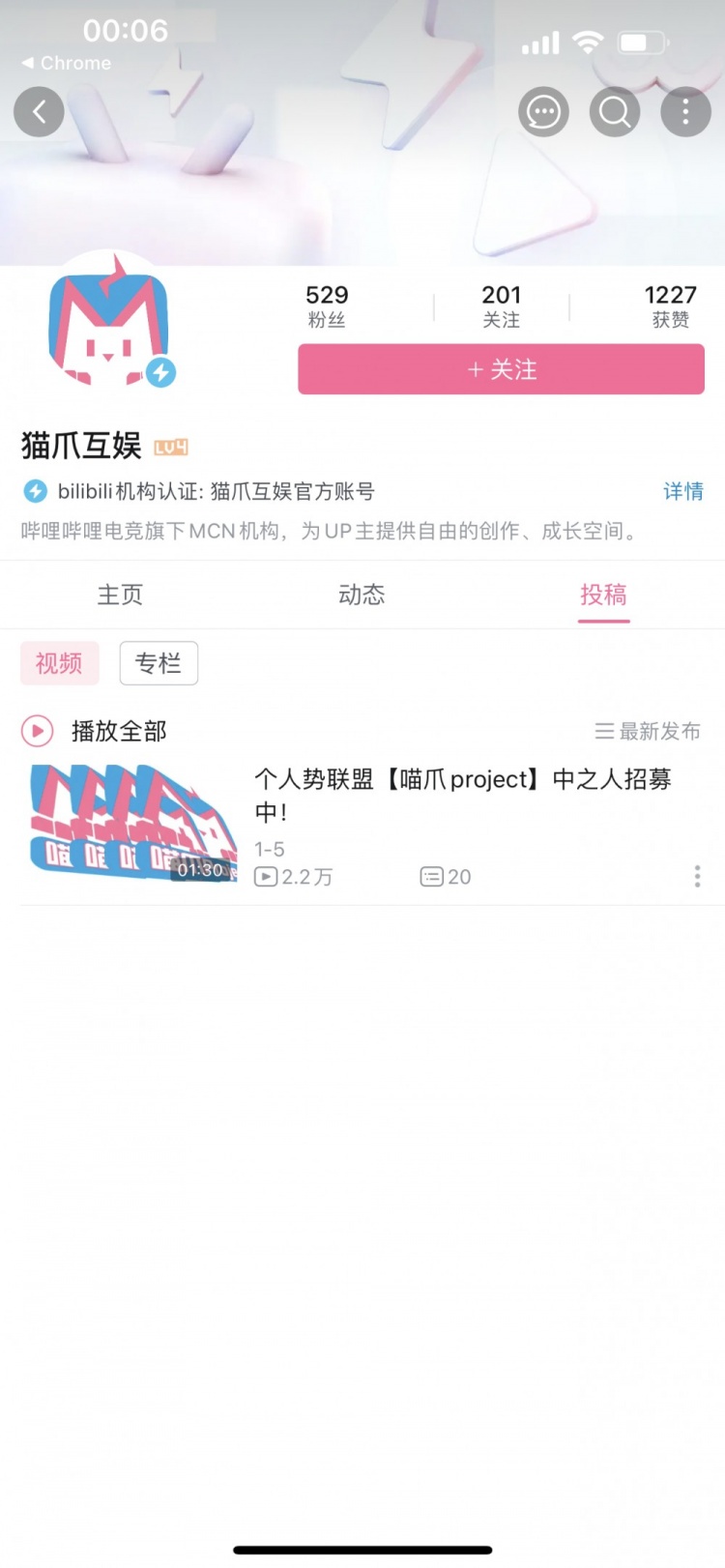Go back using the arrow icon
Image resolution: width=725 pixels, height=1568 pixels.
[39, 112]
